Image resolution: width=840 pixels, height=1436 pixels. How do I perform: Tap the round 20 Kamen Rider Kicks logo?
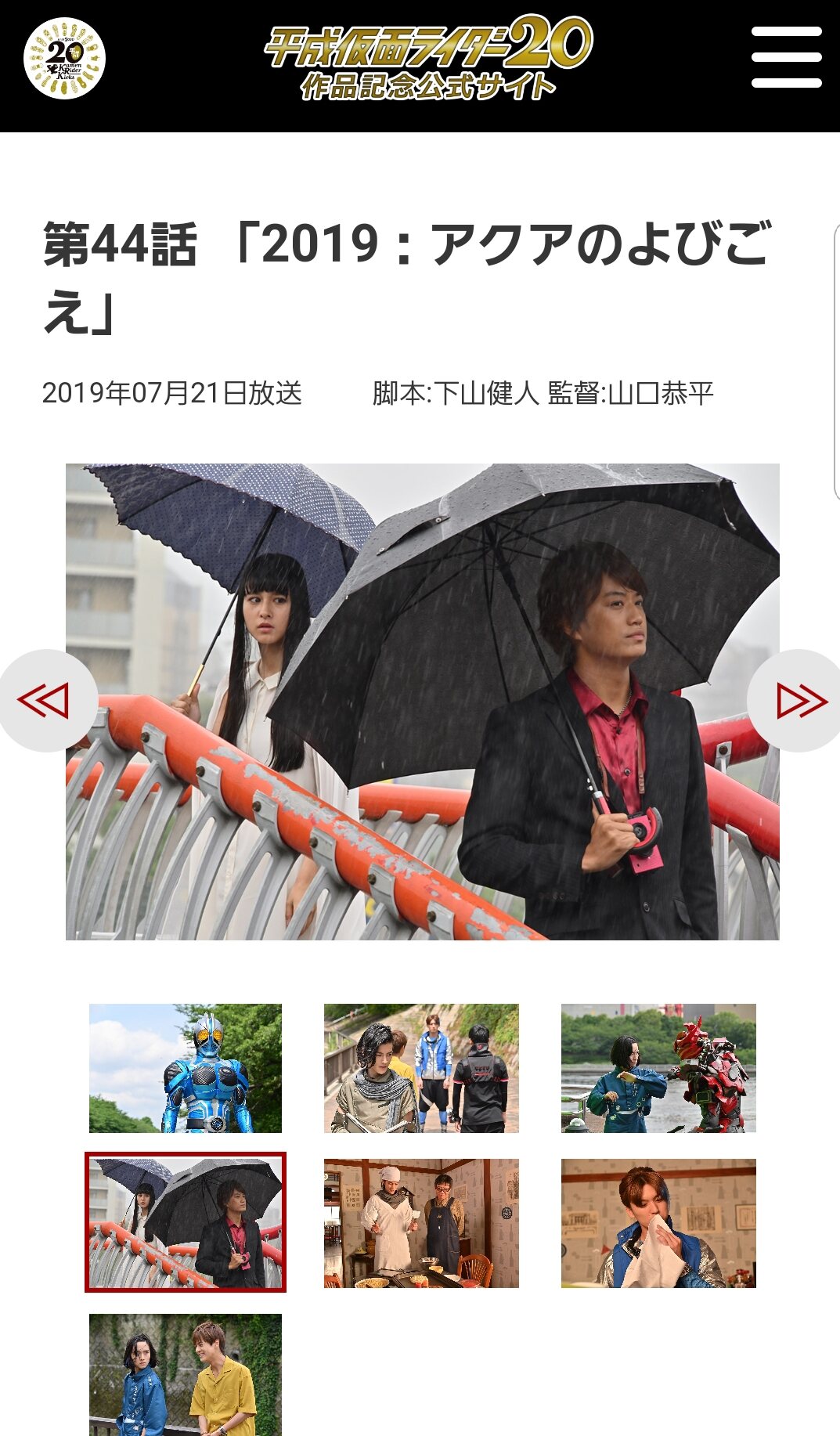(64, 59)
